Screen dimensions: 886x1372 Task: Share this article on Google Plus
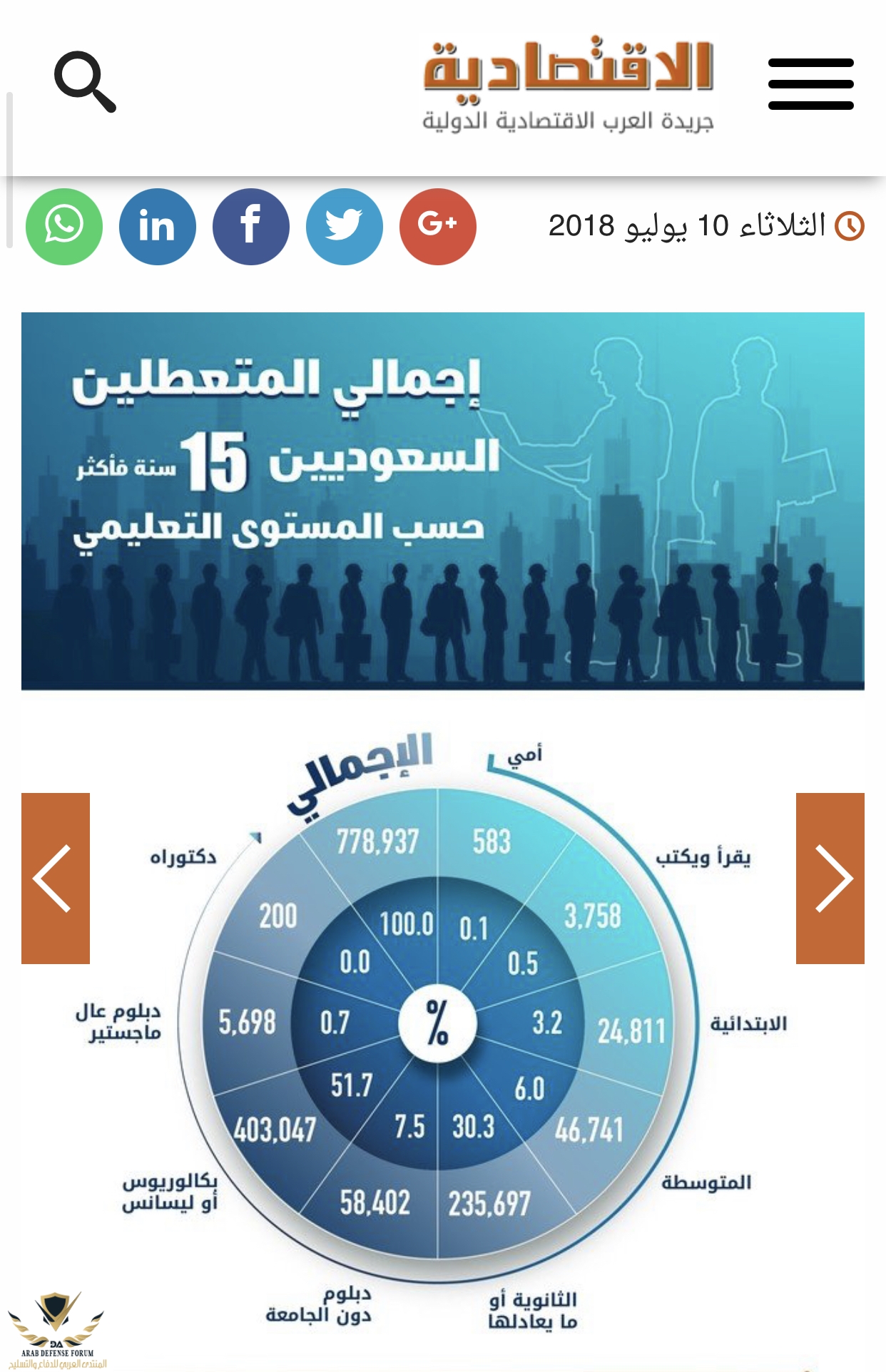tap(438, 227)
